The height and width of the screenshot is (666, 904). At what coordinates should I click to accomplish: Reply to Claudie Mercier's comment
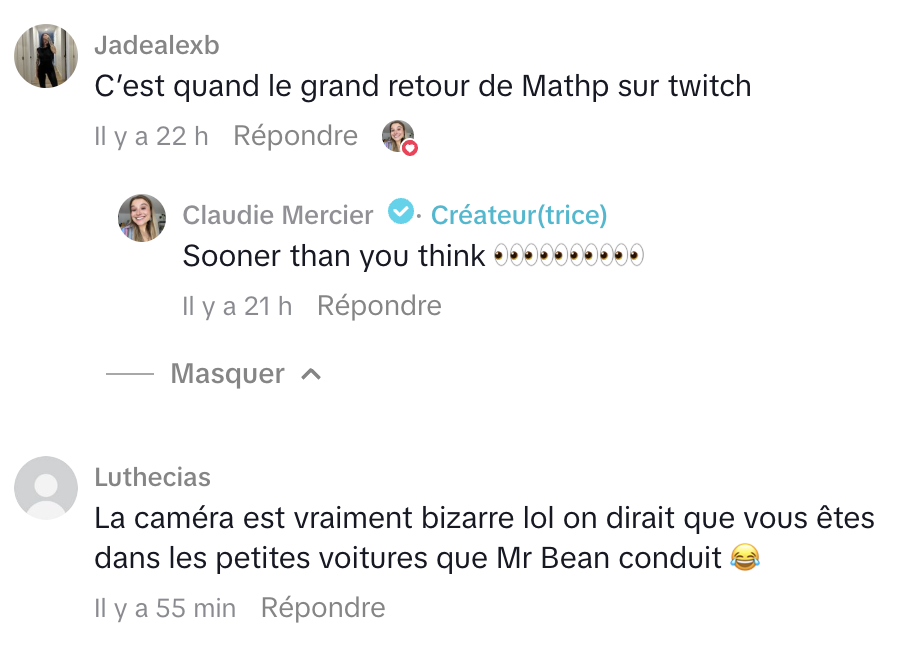[x=379, y=306]
